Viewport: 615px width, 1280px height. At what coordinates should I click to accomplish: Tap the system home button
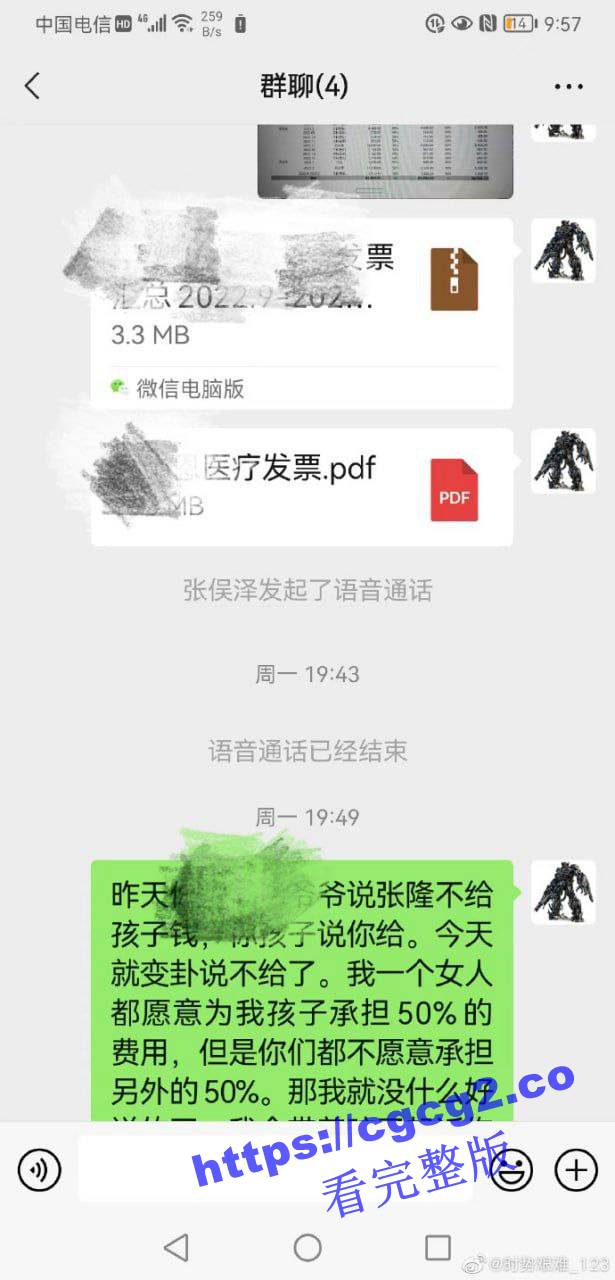[x=307, y=1247]
